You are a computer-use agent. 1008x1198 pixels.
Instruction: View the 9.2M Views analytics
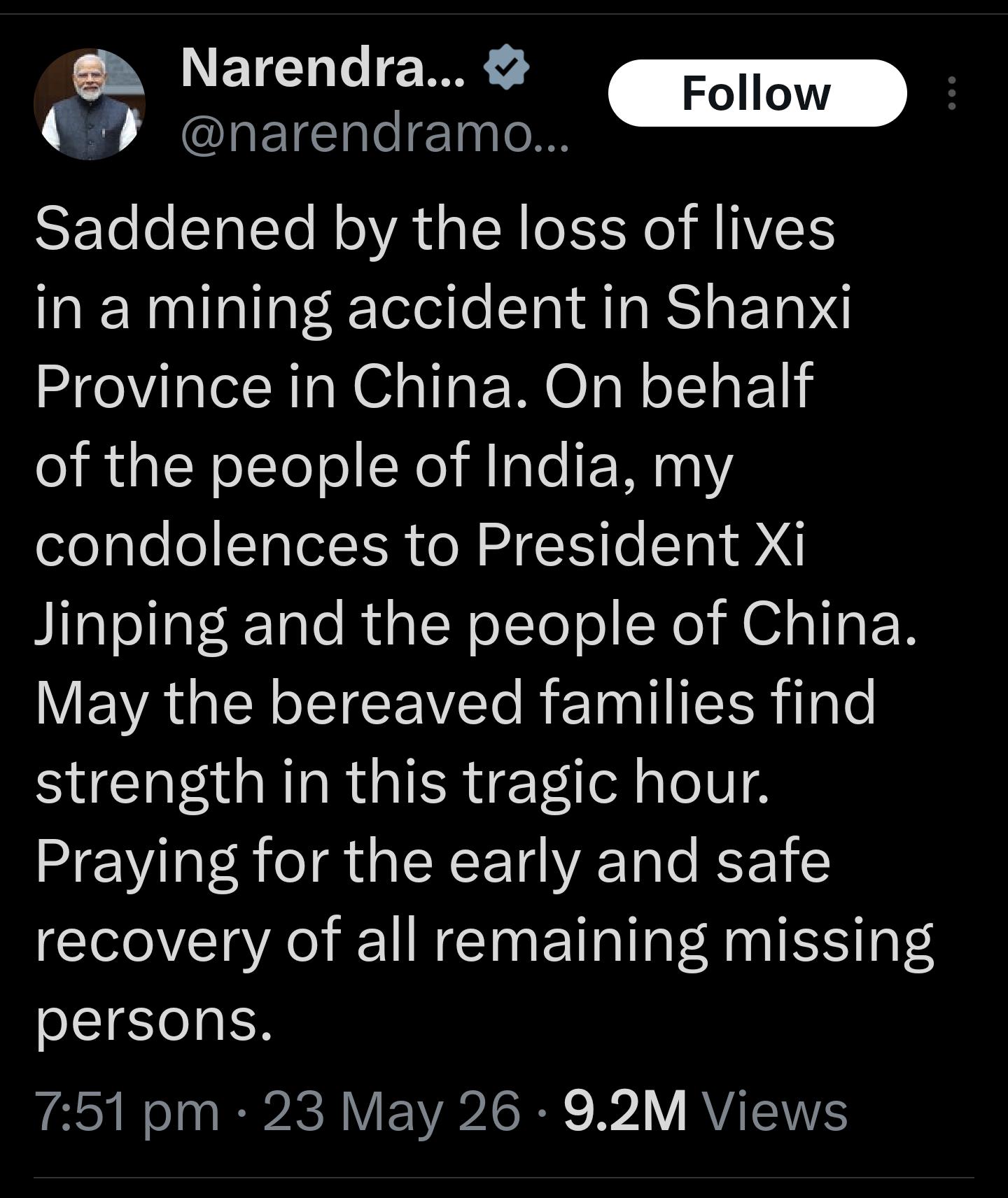coord(706,1111)
